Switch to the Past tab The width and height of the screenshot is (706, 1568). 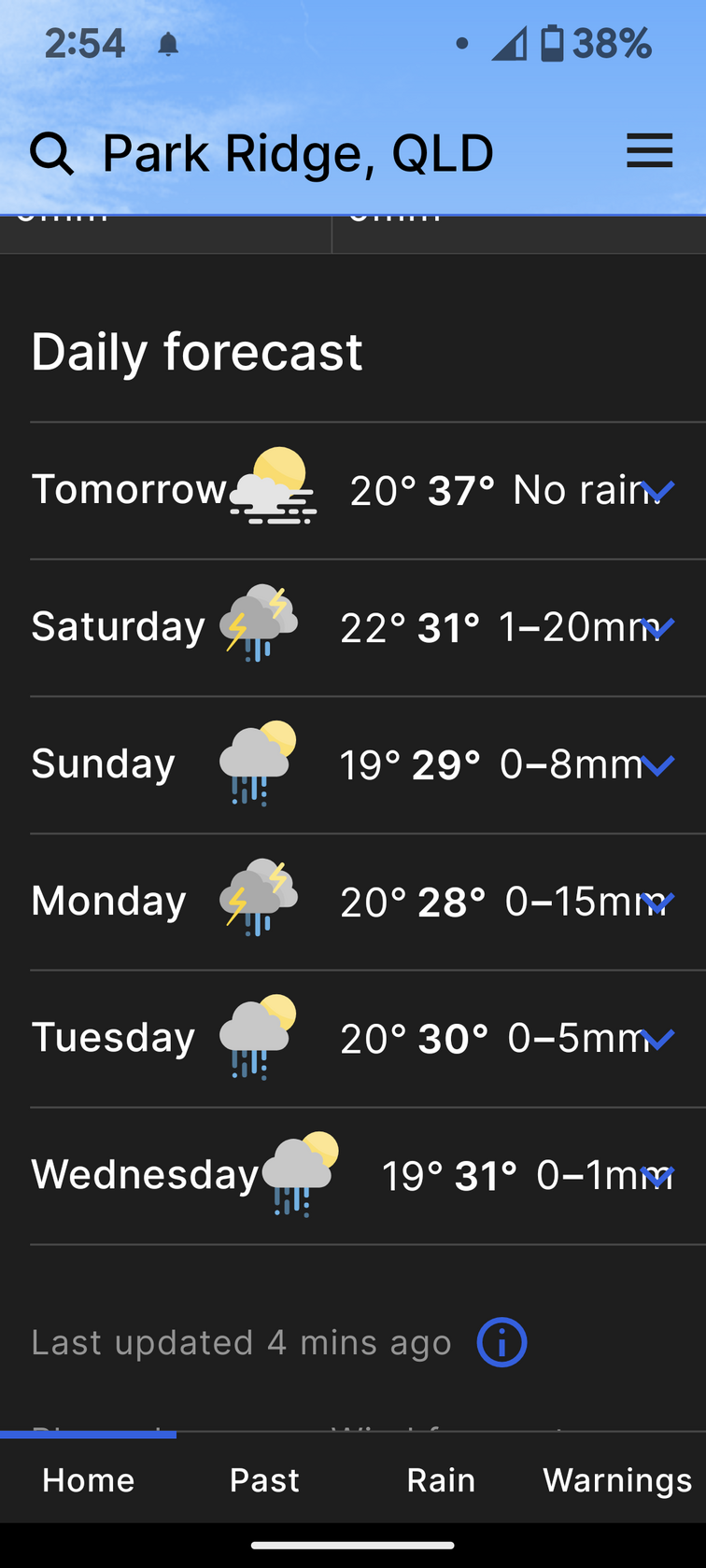tap(264, 1480)
